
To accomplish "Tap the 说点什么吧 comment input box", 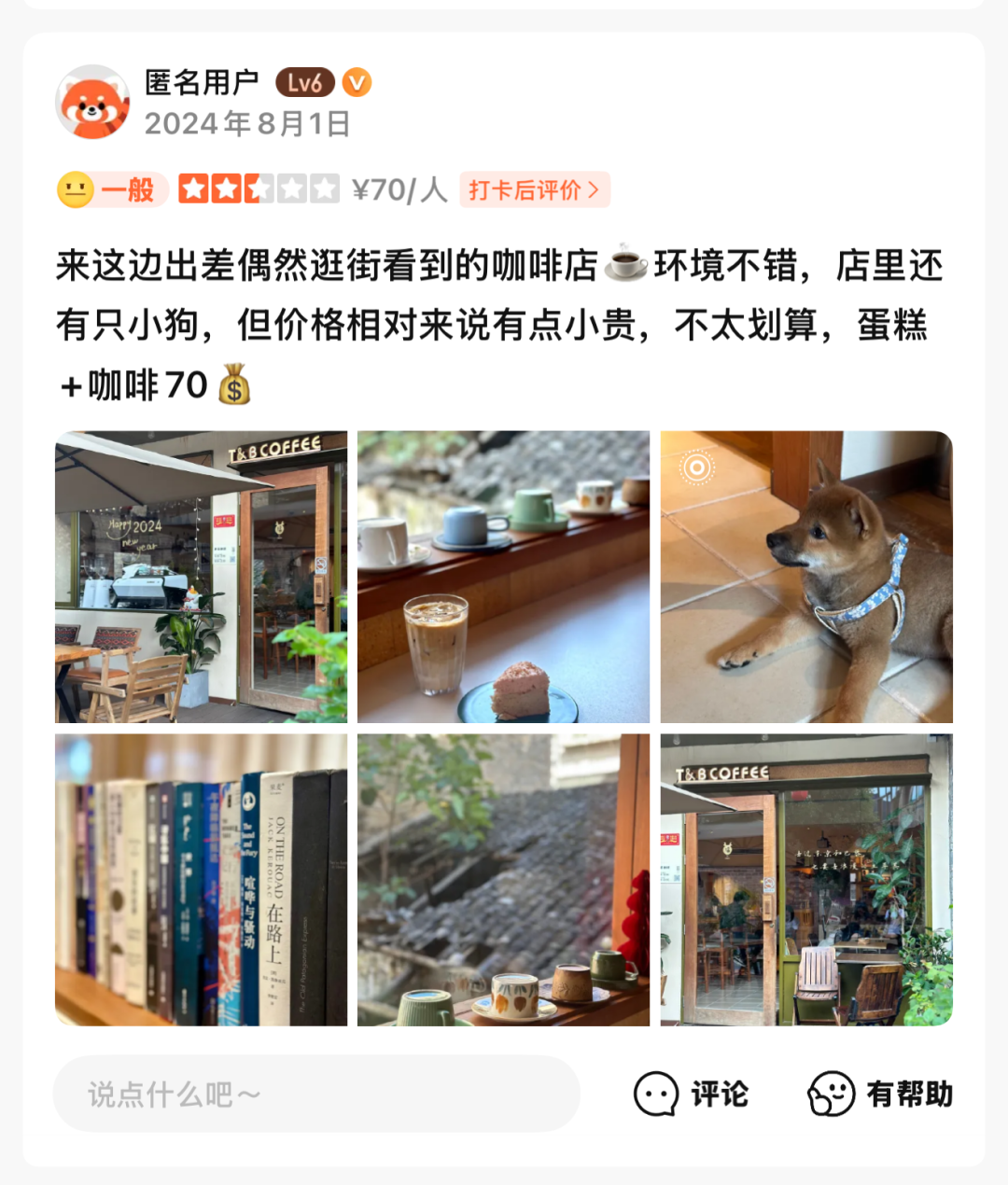I will tap(316, 1094).
